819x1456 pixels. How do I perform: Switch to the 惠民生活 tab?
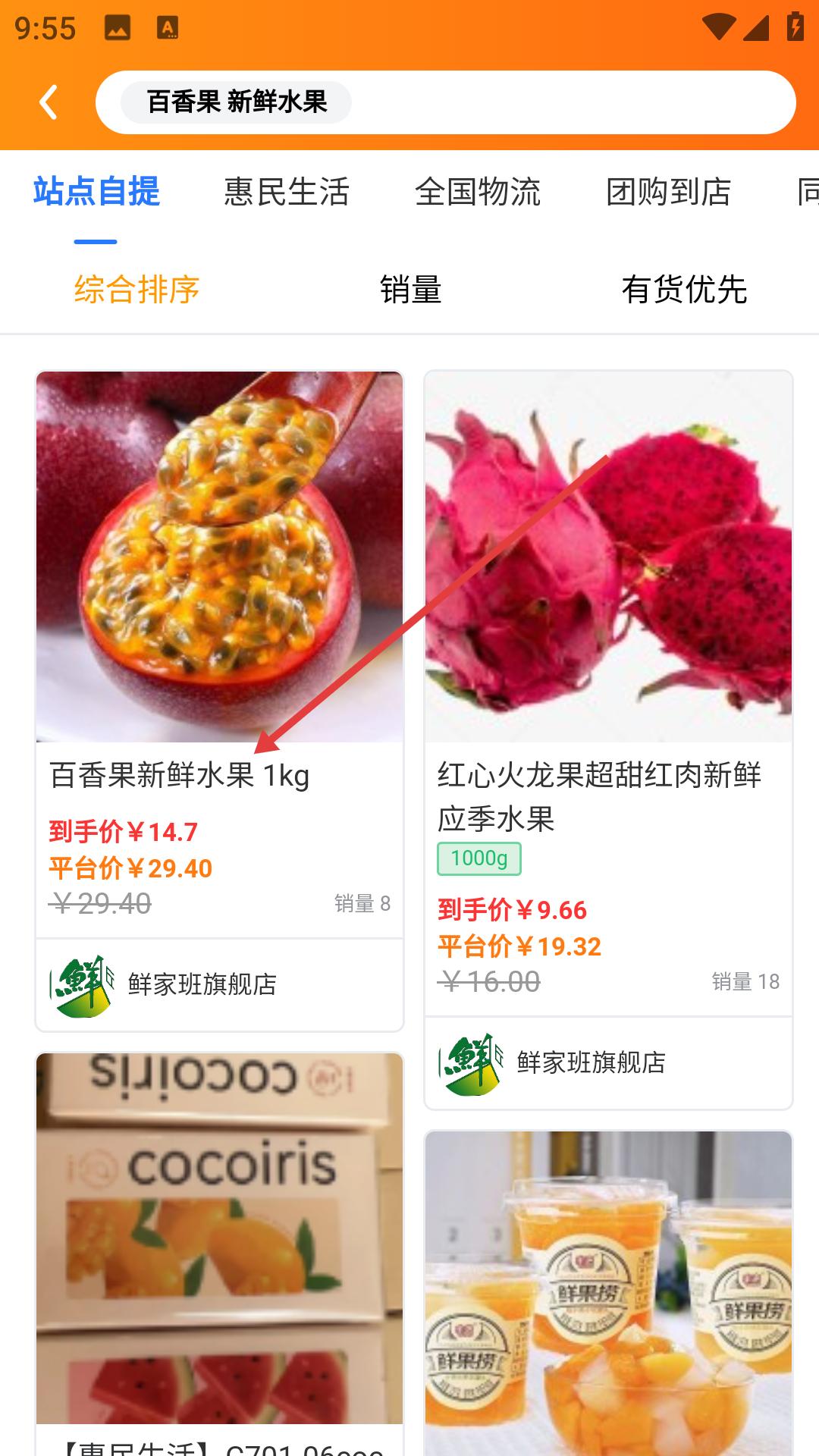pos(287,191)
